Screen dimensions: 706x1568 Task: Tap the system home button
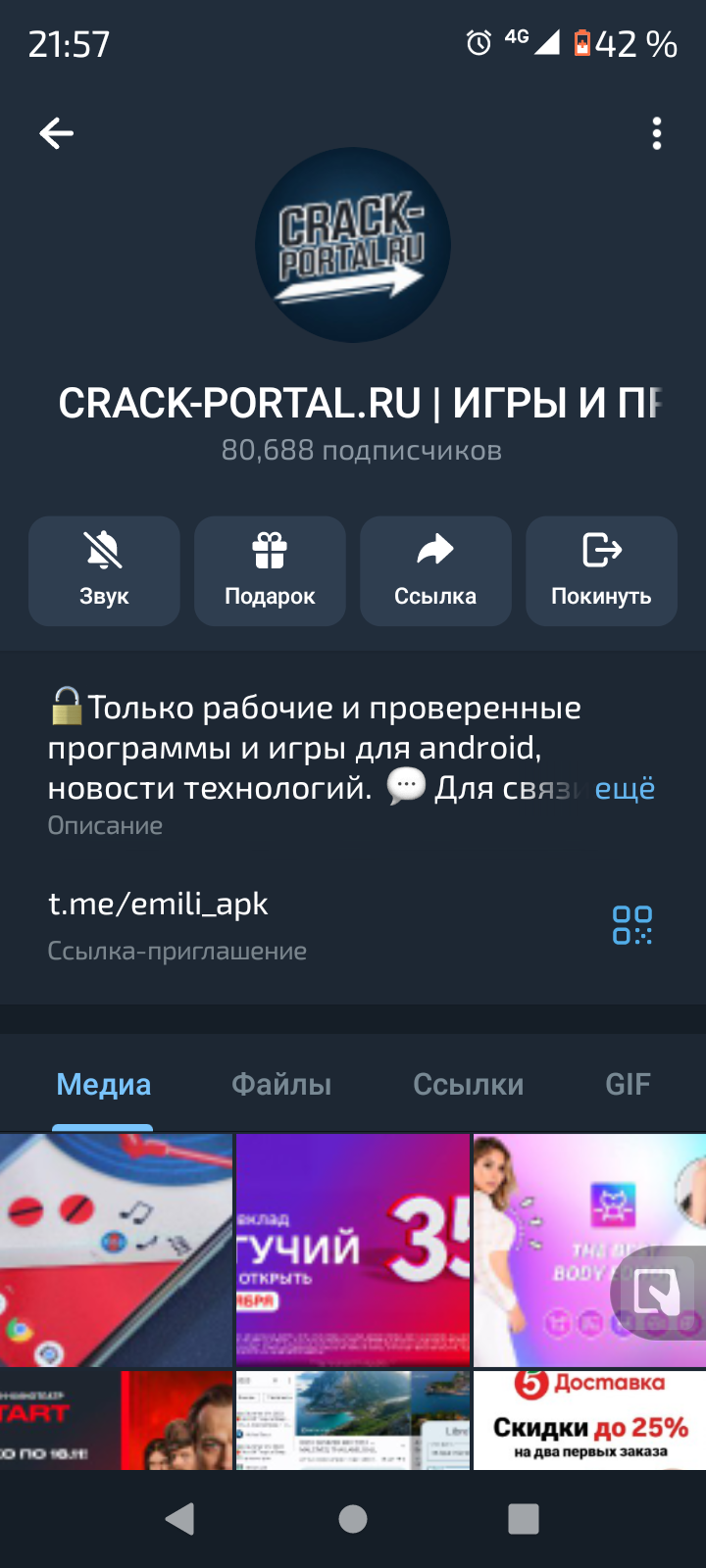coord(353,1519)
